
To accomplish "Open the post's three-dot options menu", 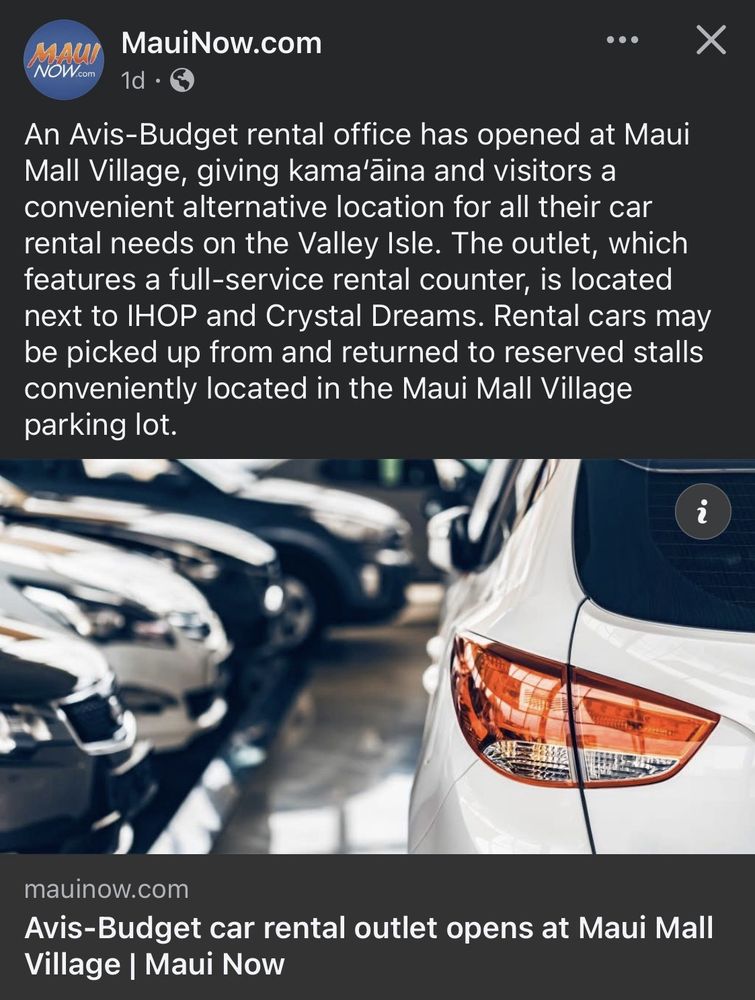I will coord(622,40).
